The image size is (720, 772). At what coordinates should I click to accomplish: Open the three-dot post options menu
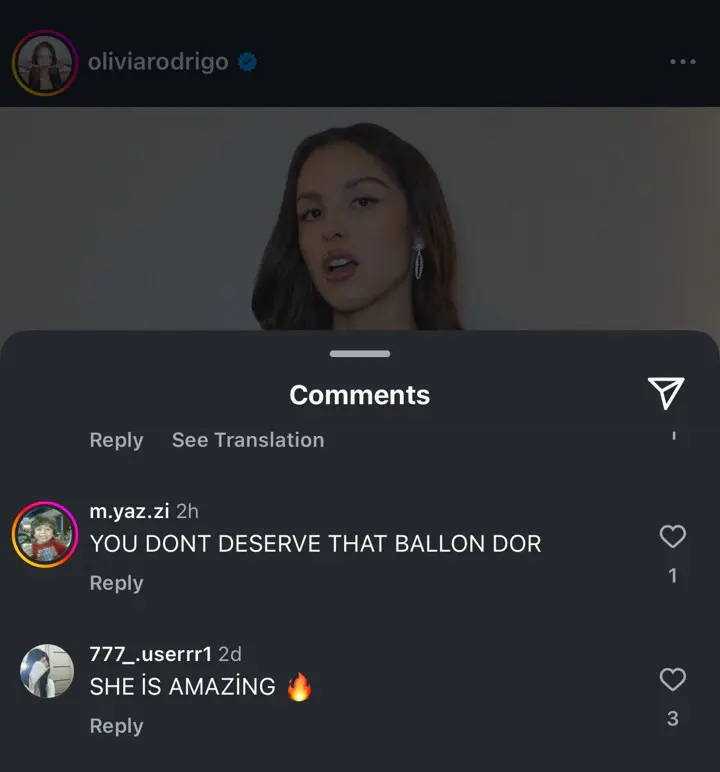pos(682,62)
